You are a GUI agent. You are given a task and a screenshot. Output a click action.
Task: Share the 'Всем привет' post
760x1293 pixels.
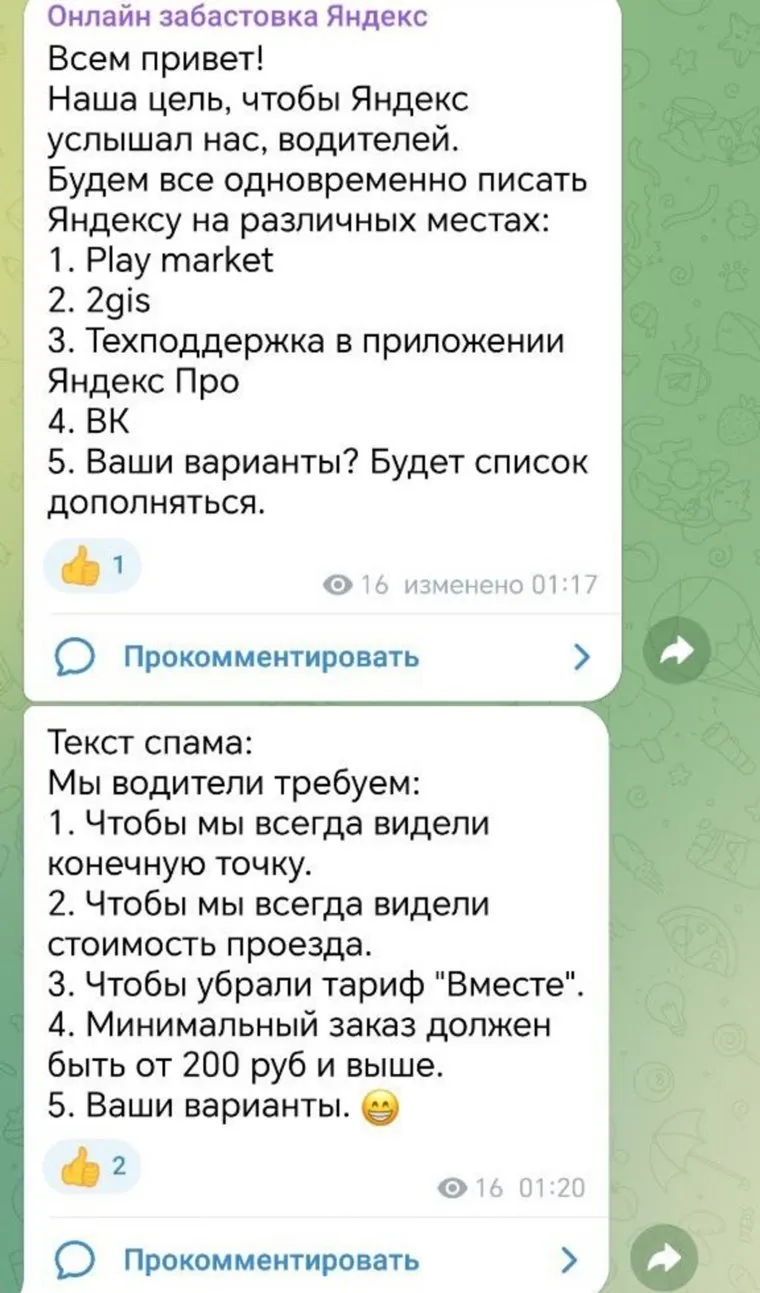pyautogui.click(x=679, y=654)
